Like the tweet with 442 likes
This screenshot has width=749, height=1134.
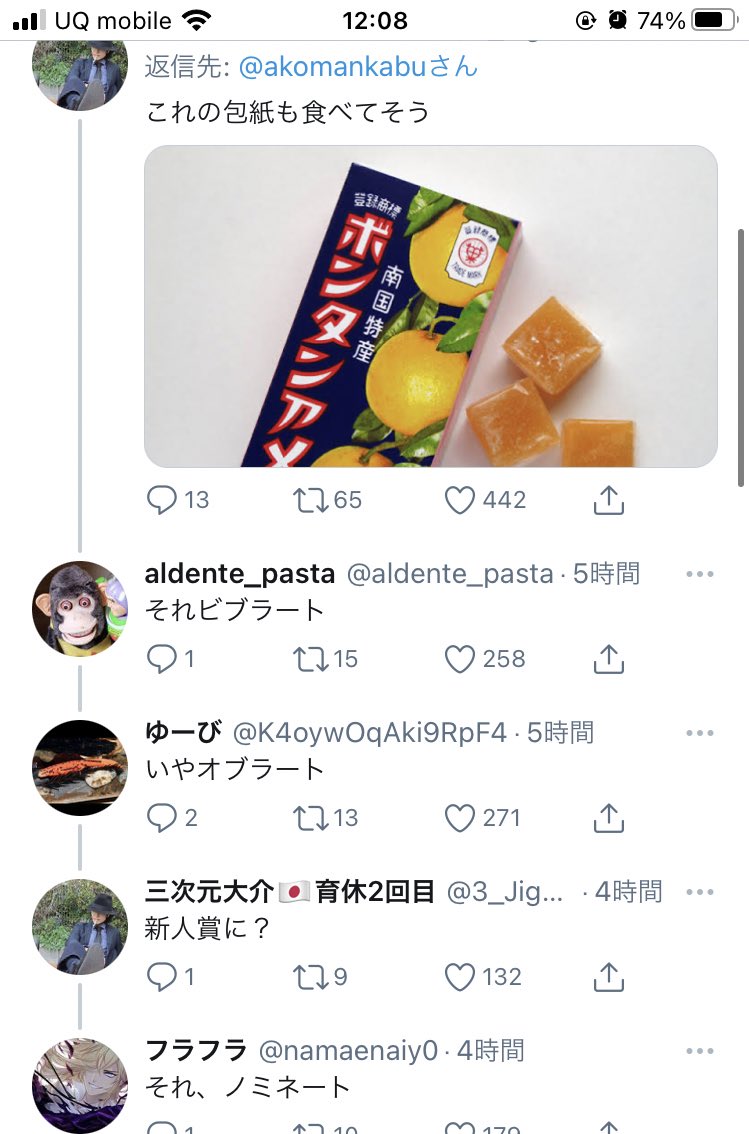click(x=460, y=499)
